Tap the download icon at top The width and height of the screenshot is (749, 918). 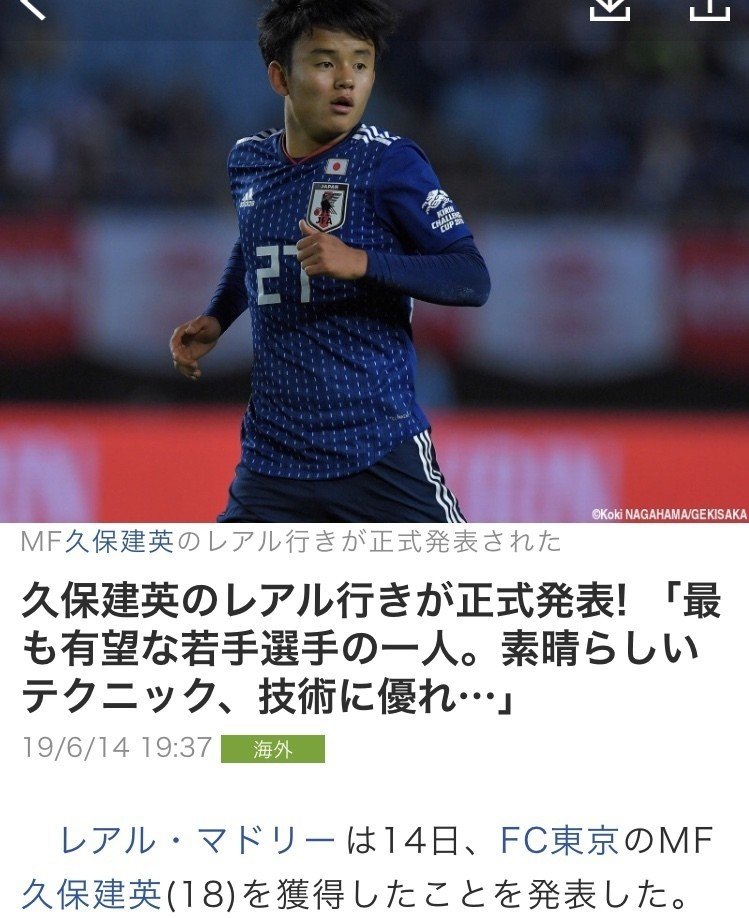(x=609, y=8)
